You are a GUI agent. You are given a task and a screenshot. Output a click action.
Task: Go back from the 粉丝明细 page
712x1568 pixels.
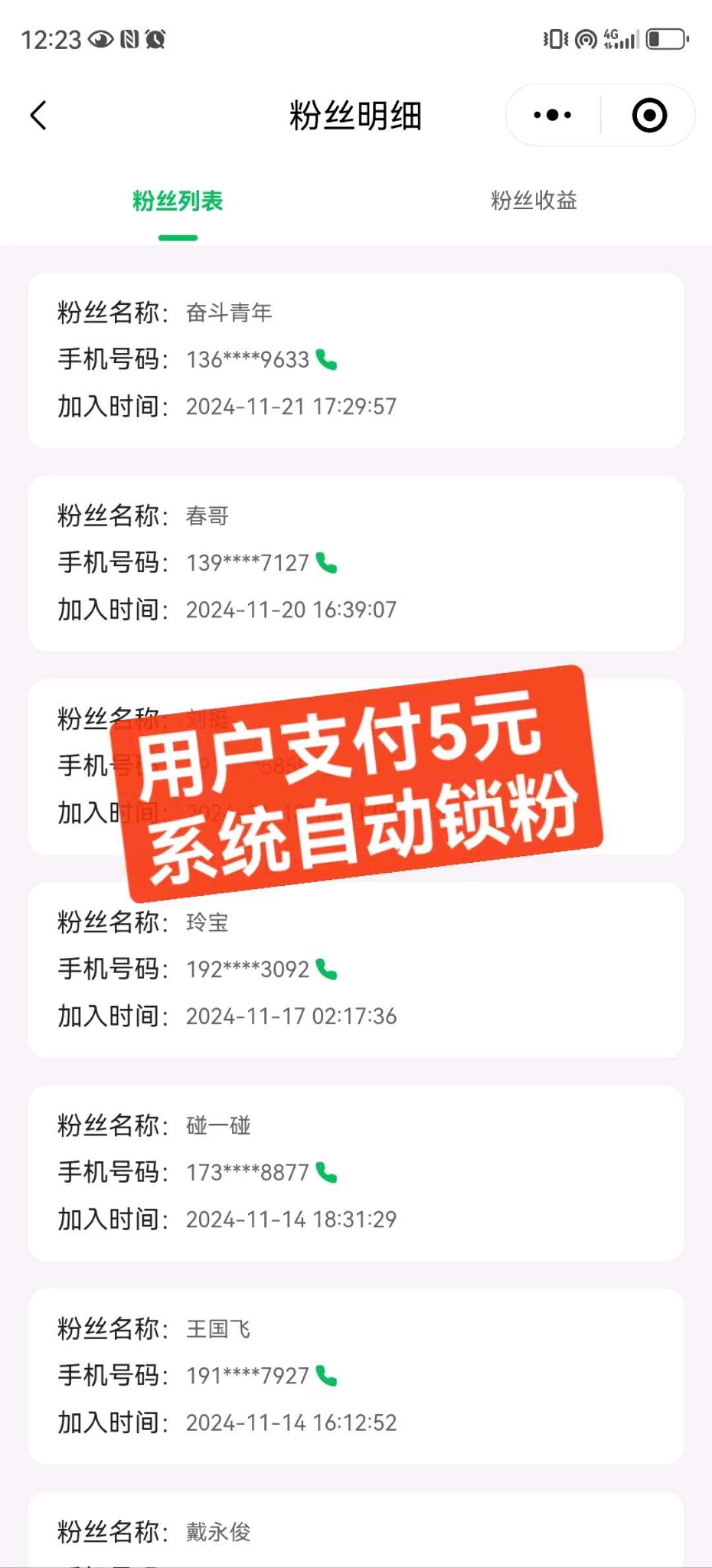tap(39, 115)
